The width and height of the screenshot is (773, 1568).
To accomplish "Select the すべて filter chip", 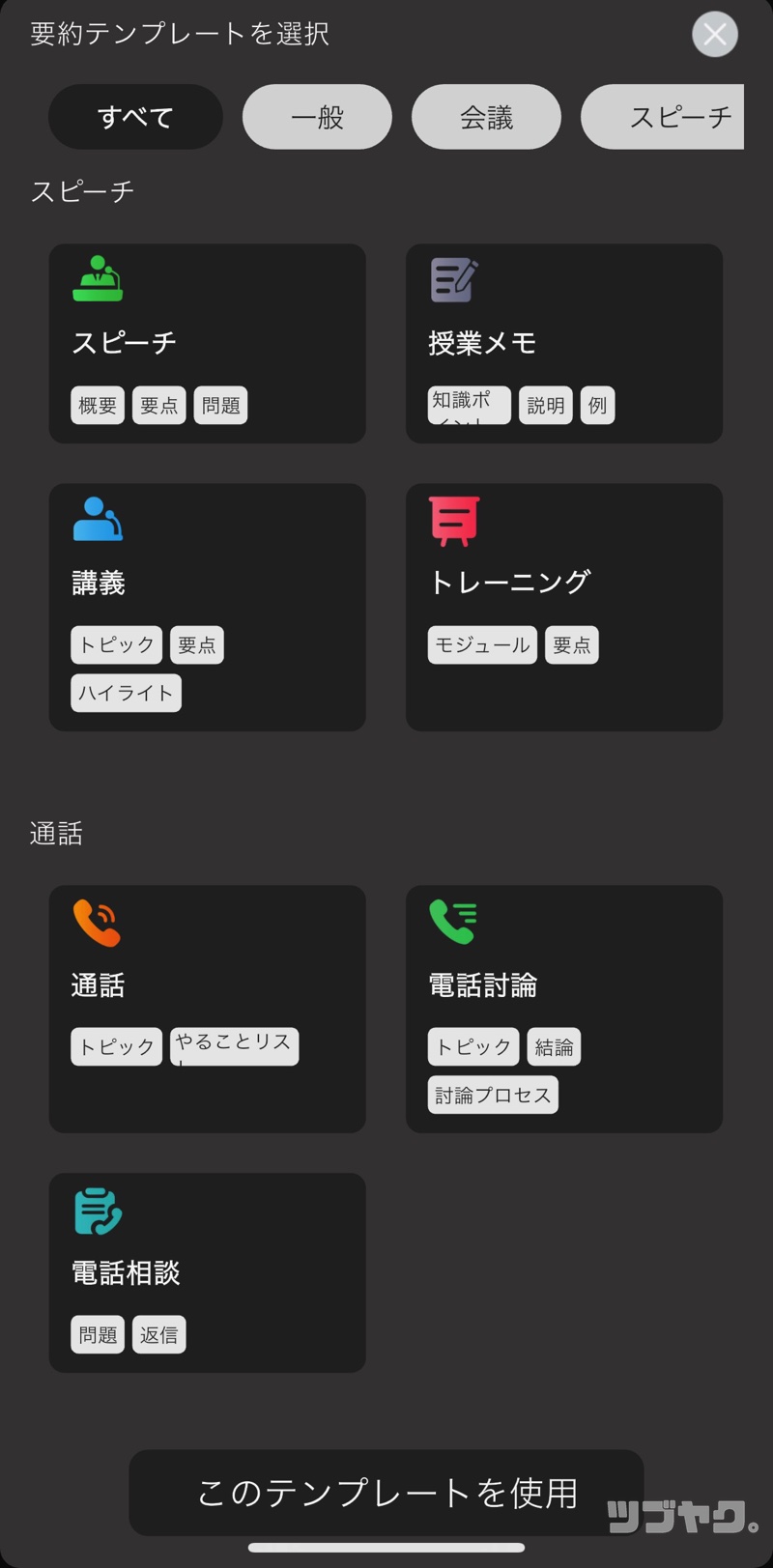I will 135,117.
